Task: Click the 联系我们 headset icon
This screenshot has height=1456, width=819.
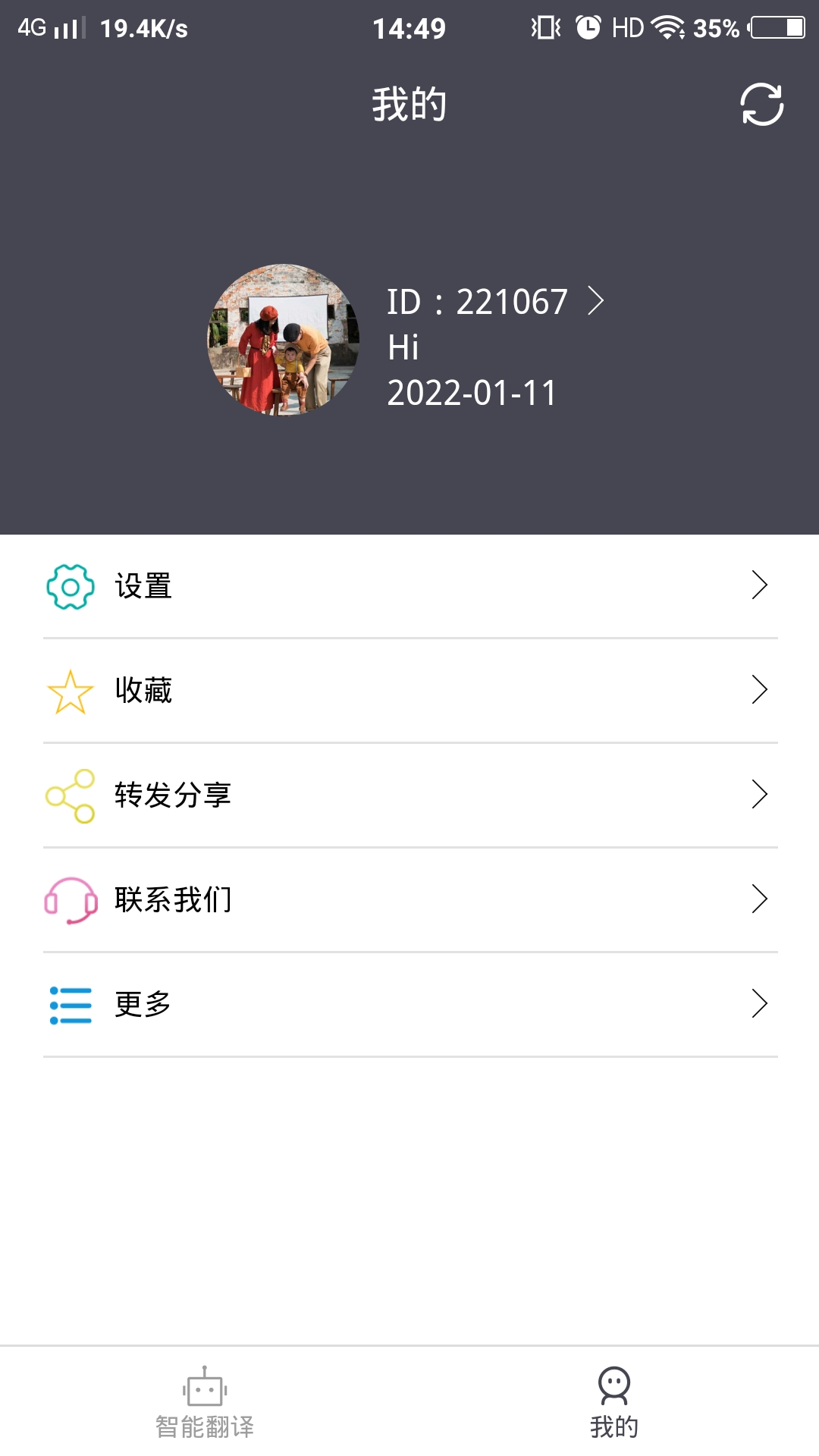Action: [x=69, y=901]
